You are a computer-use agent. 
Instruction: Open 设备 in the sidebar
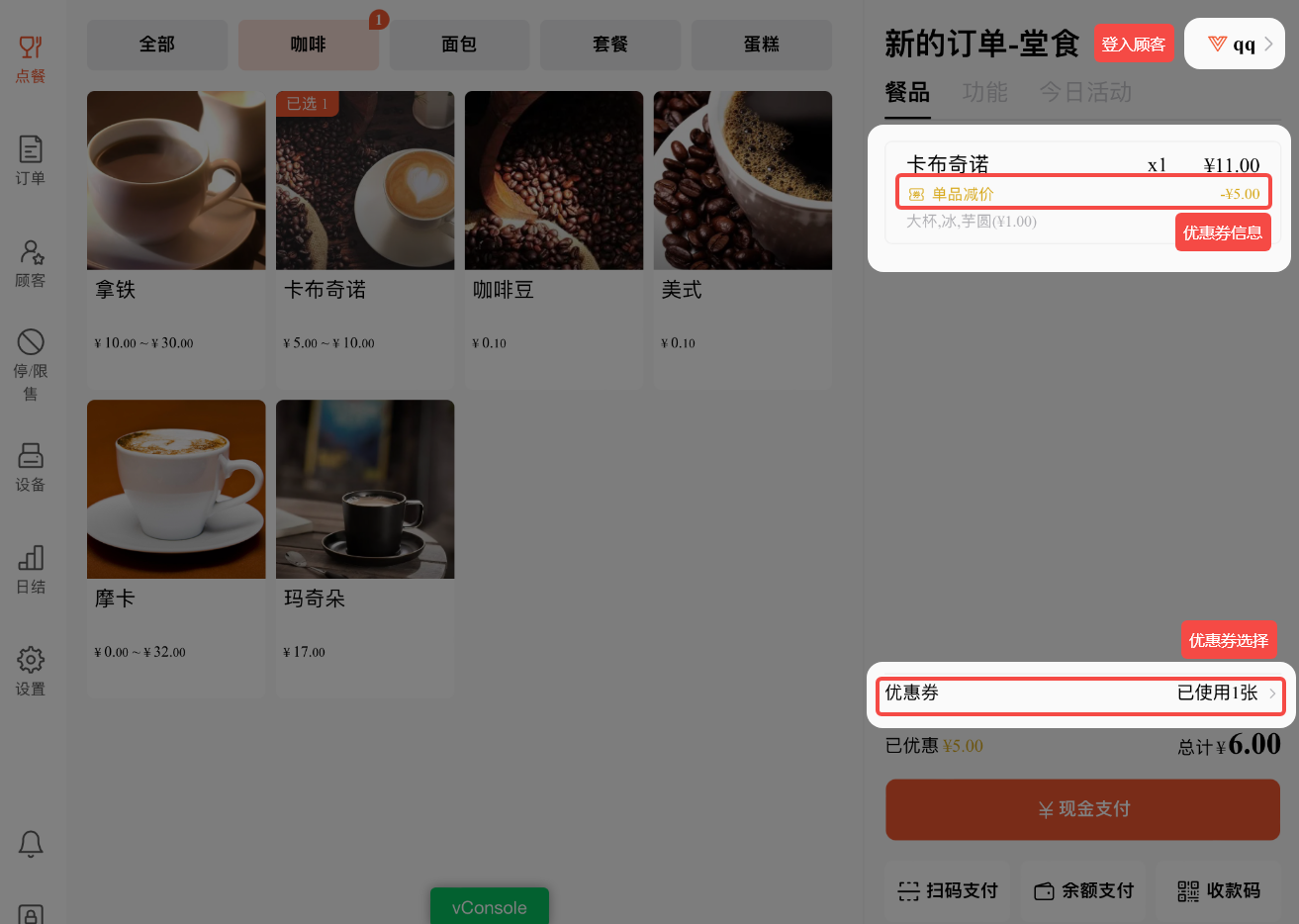coord(31,467)
